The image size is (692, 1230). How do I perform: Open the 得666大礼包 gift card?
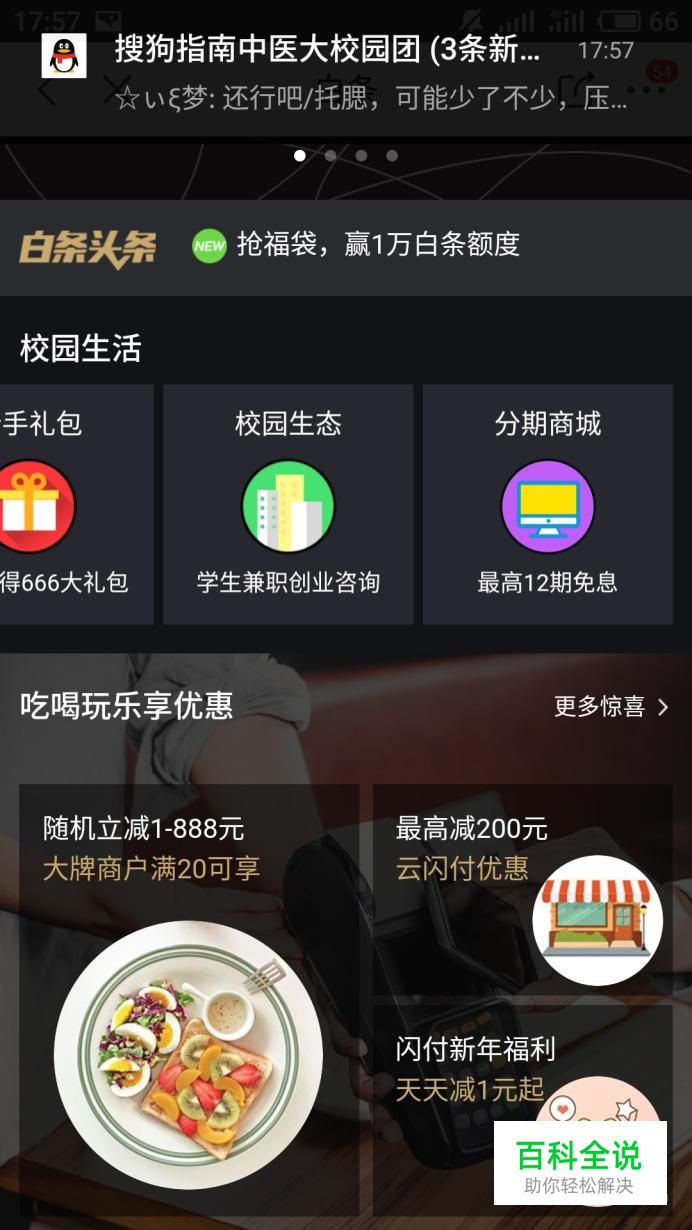coord(76,505)
